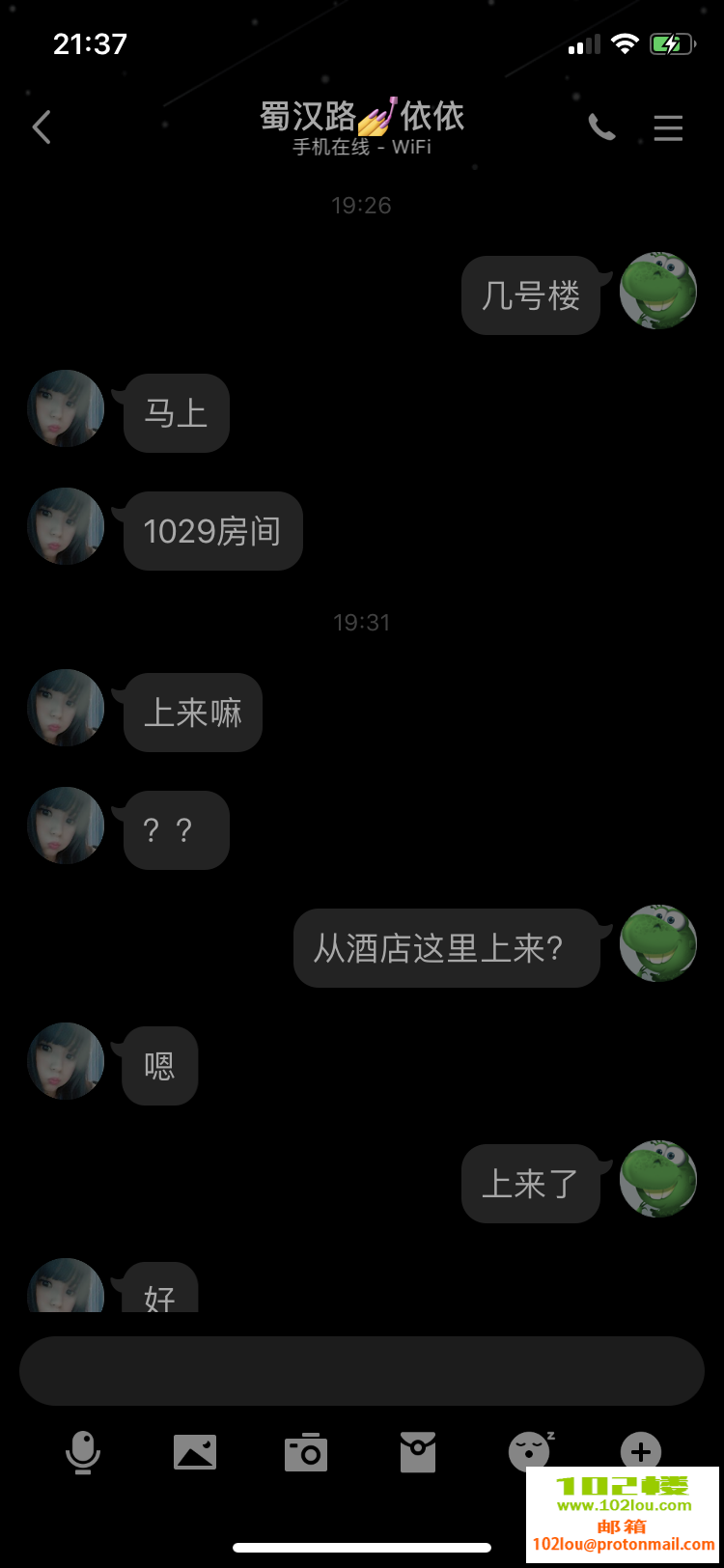Tap the 手机在线 - WiFi status text
The image size is (724, 1568).
click(x=361, y=147)
